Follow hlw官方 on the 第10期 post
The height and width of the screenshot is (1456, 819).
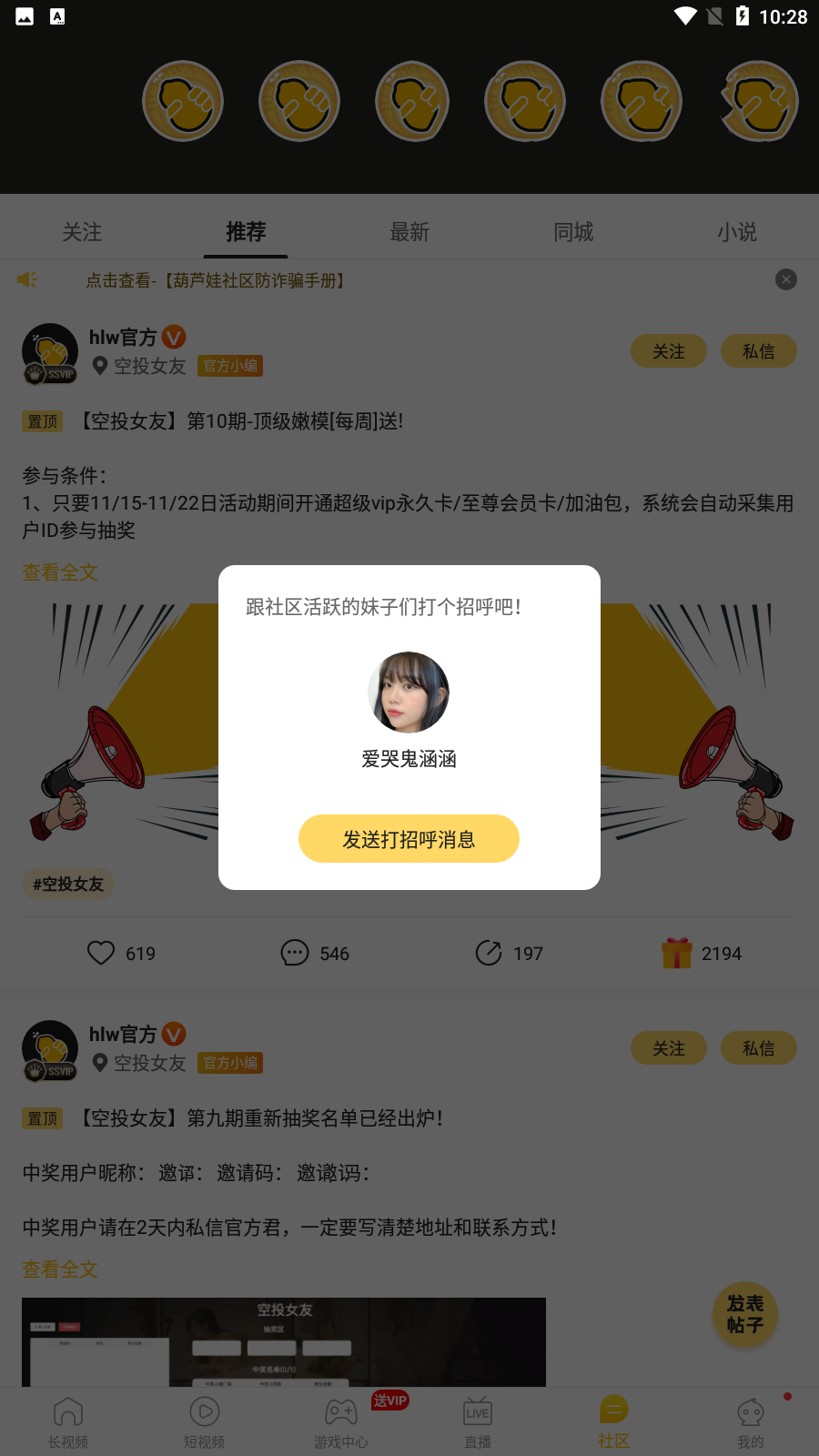(x=668, y=351)
